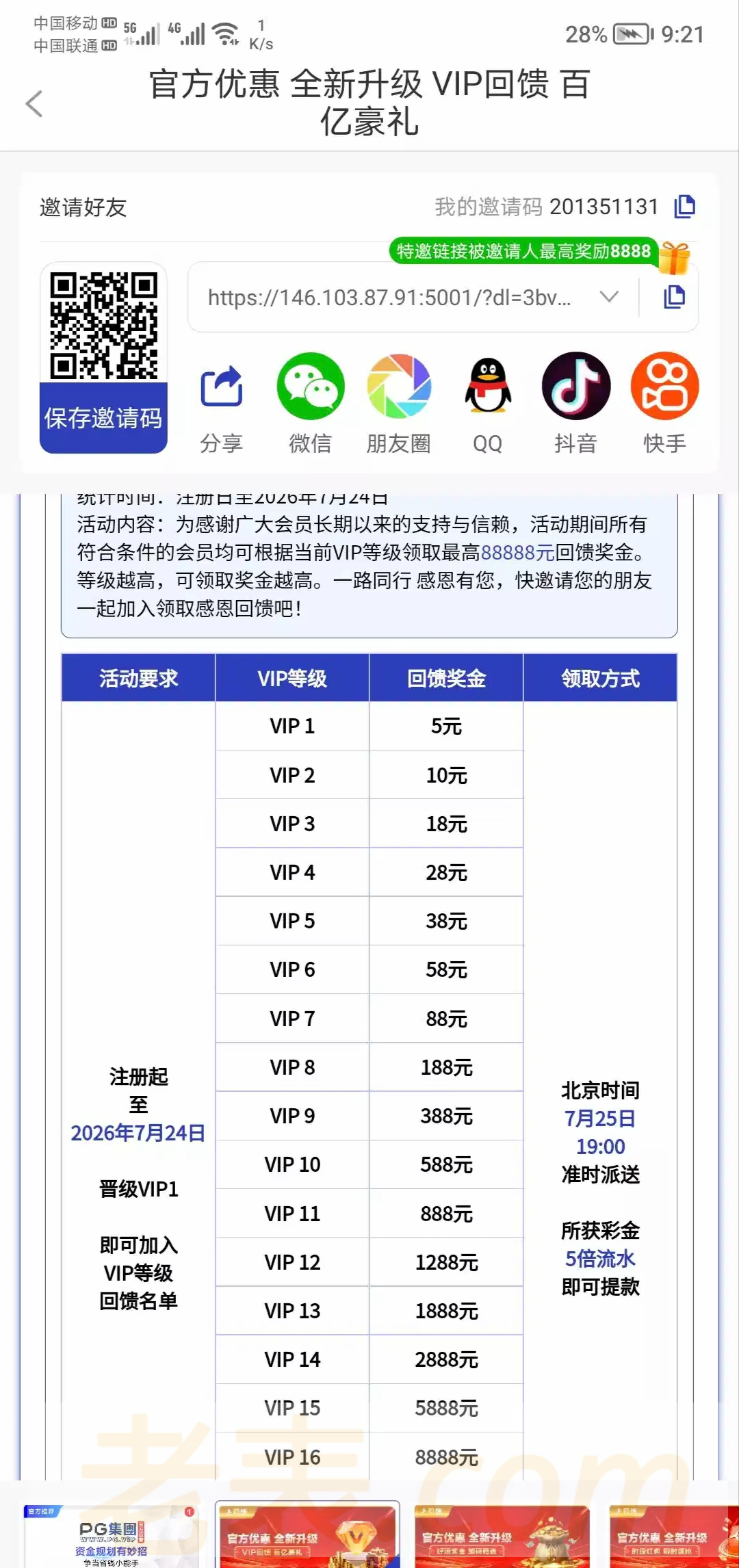The height and width of the screenshot is (1568, 739).
Task: Go back using the header arrow
Action: pyautogui.click(x=34, y=104)
